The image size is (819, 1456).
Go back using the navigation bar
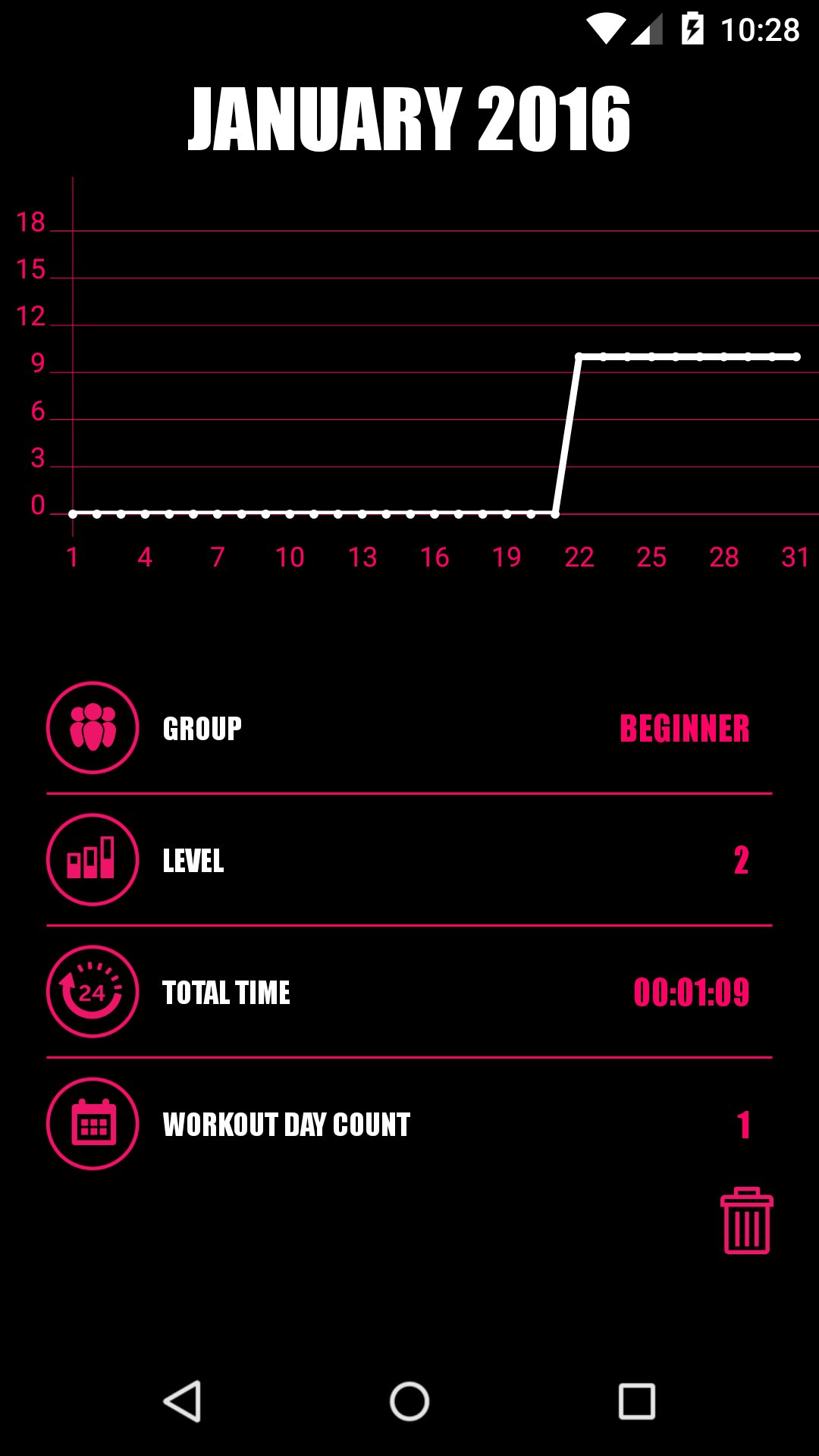pyautogui.click(x=183, y=1401)
